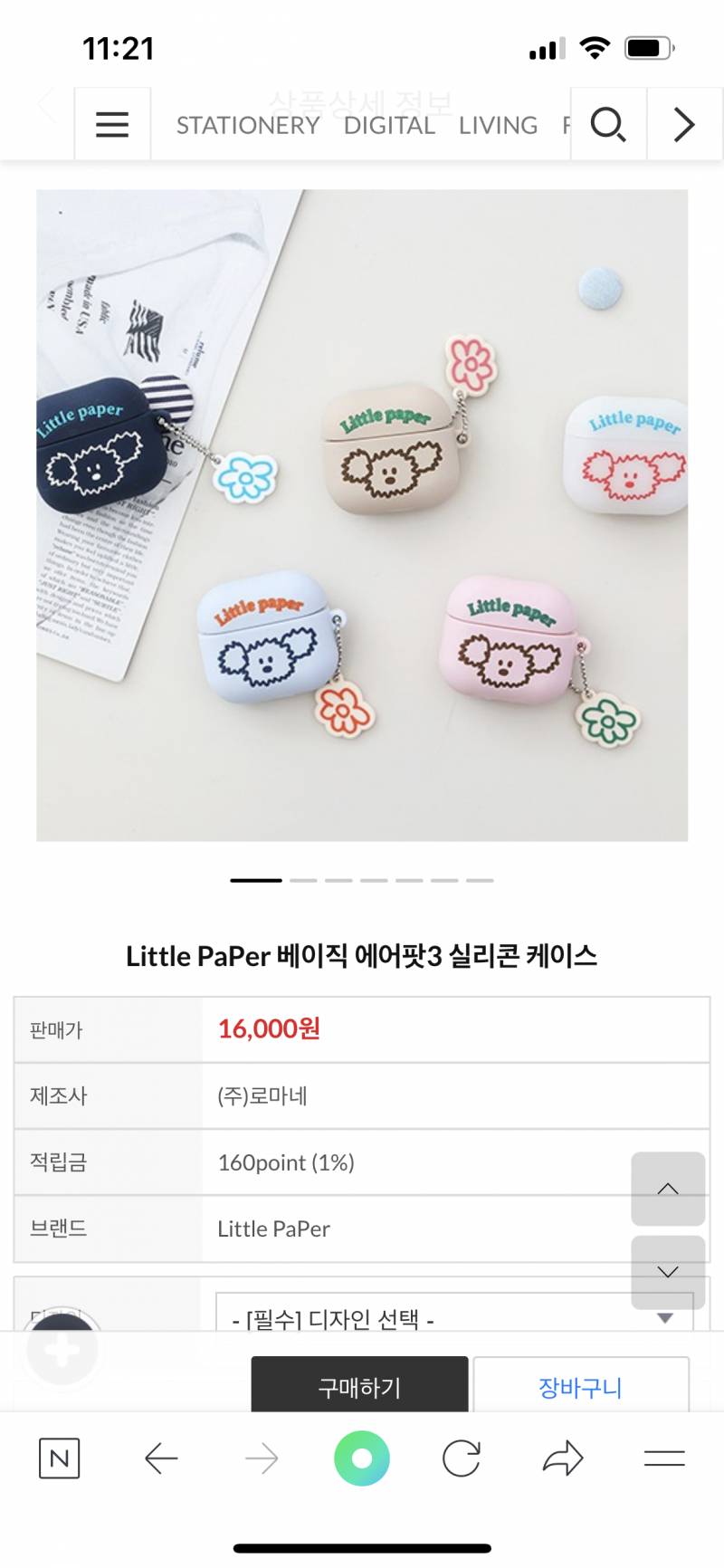
Task: Show more categories with the right arrow
Action: coord(684,125)
